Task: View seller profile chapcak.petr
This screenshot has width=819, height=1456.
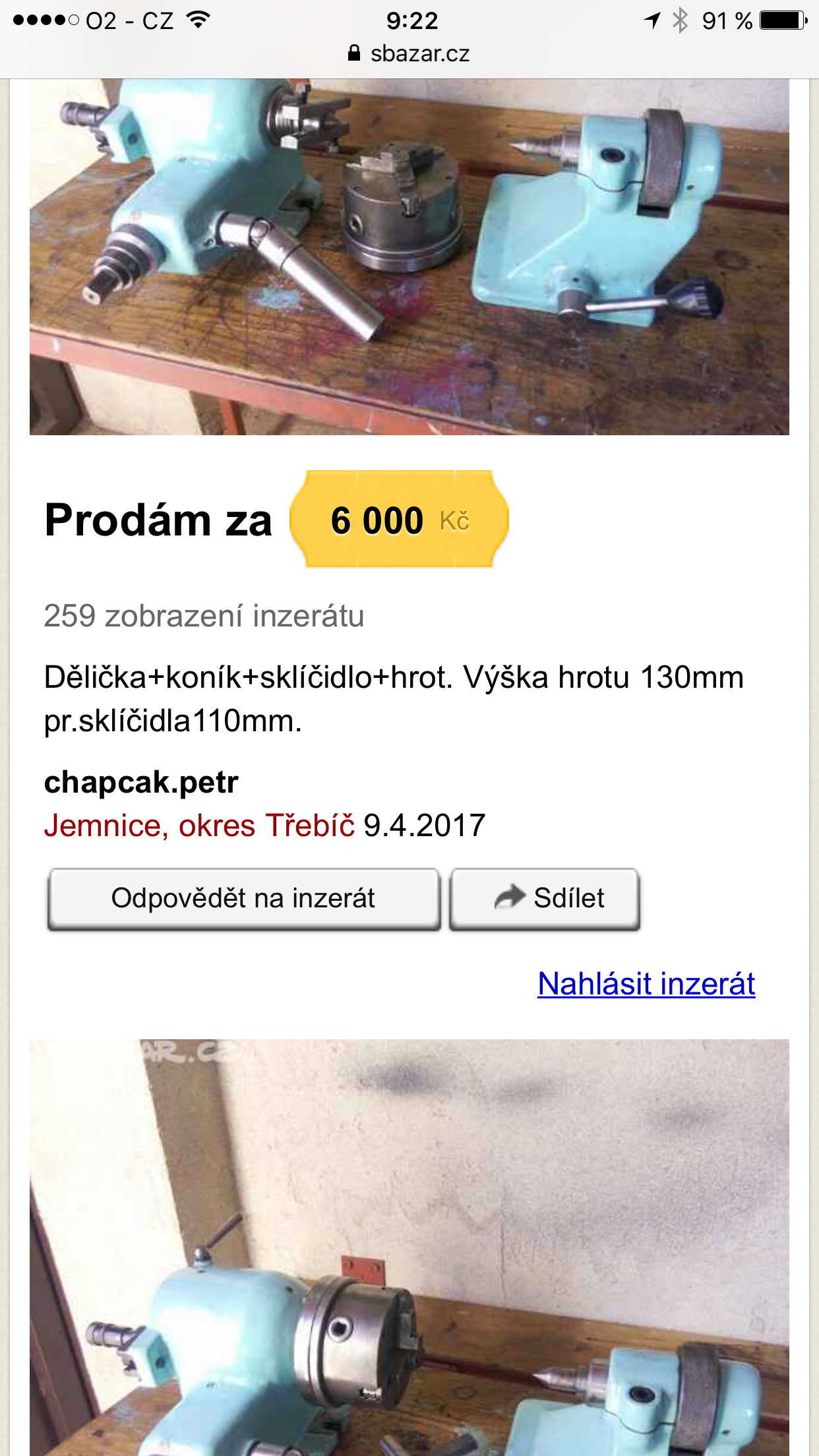Action: (141, 783)
